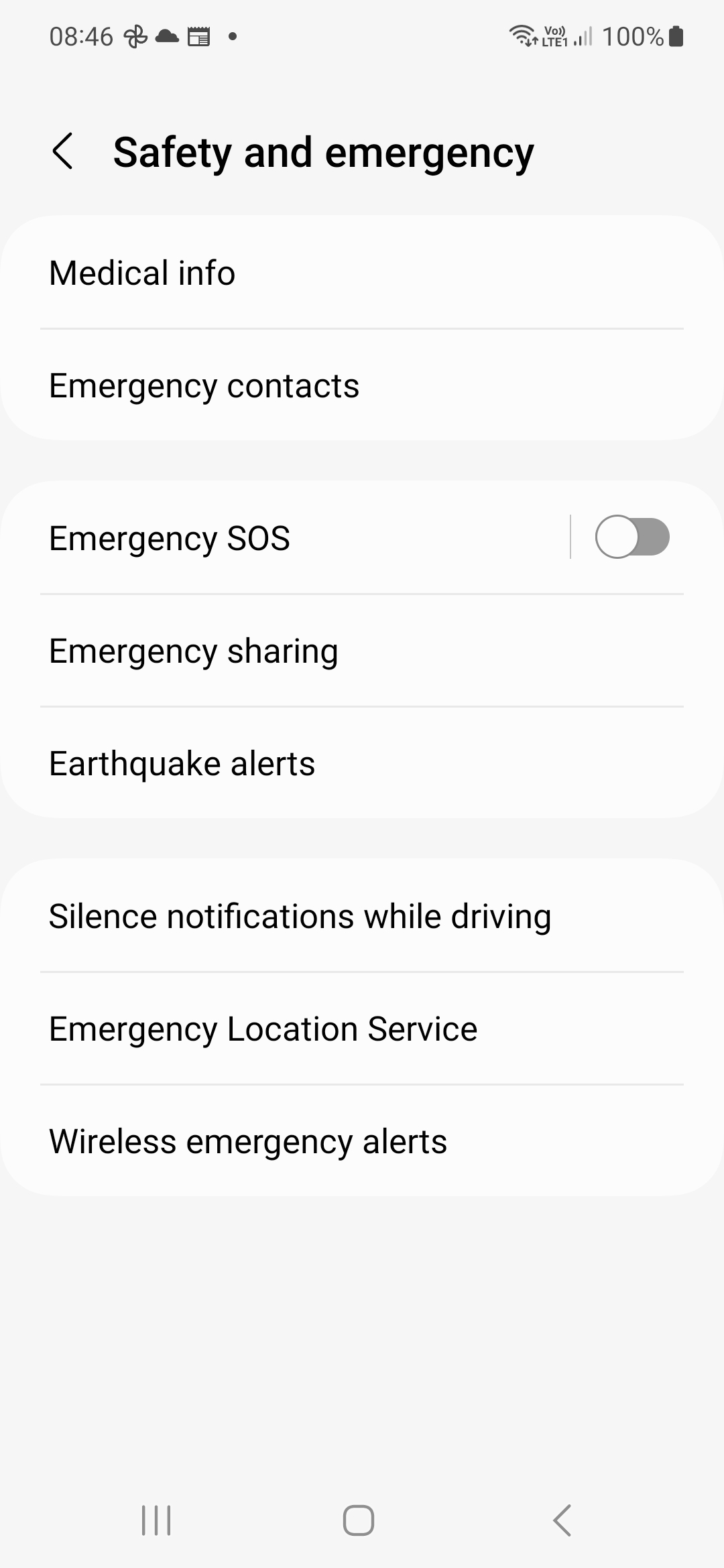Image resolution: width=724 pixels, height=1568 pixels.
Task: Open Wireless emergency alerts
Action: click(362, 1141)
